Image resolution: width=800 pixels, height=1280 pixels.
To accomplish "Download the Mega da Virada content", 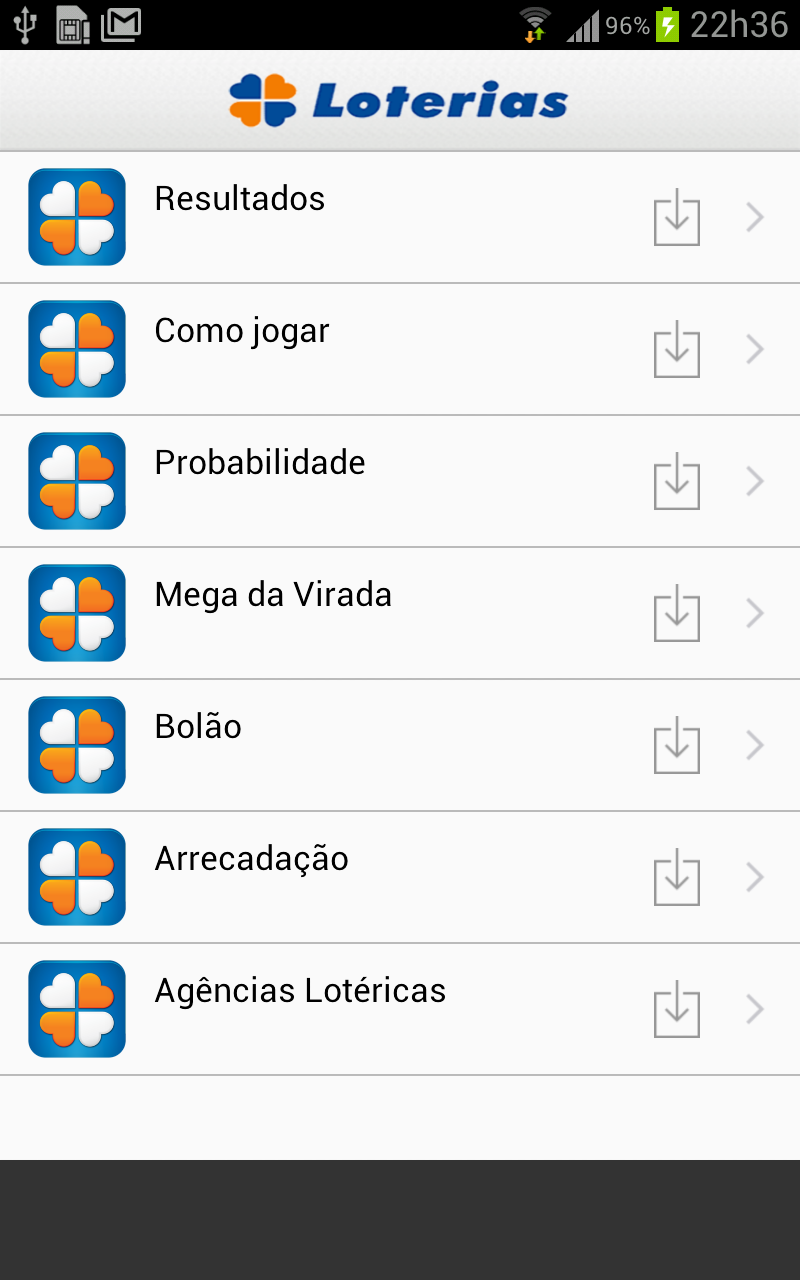I will pyautogui.click(x=677, y=614).
